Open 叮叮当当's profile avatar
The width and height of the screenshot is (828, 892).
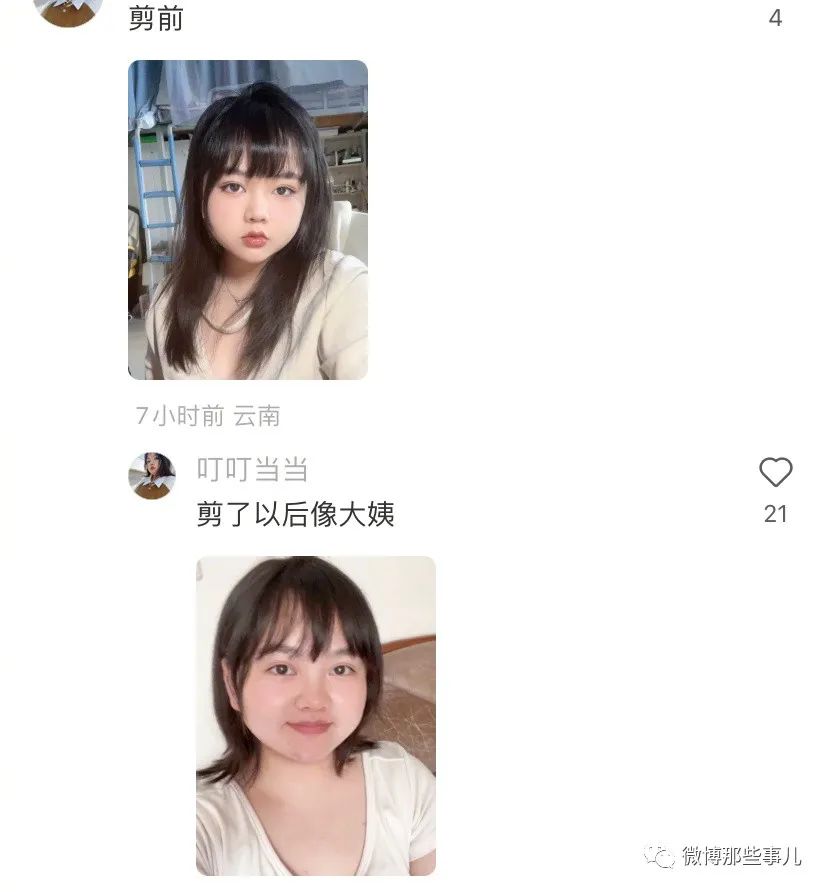point(152,475)
